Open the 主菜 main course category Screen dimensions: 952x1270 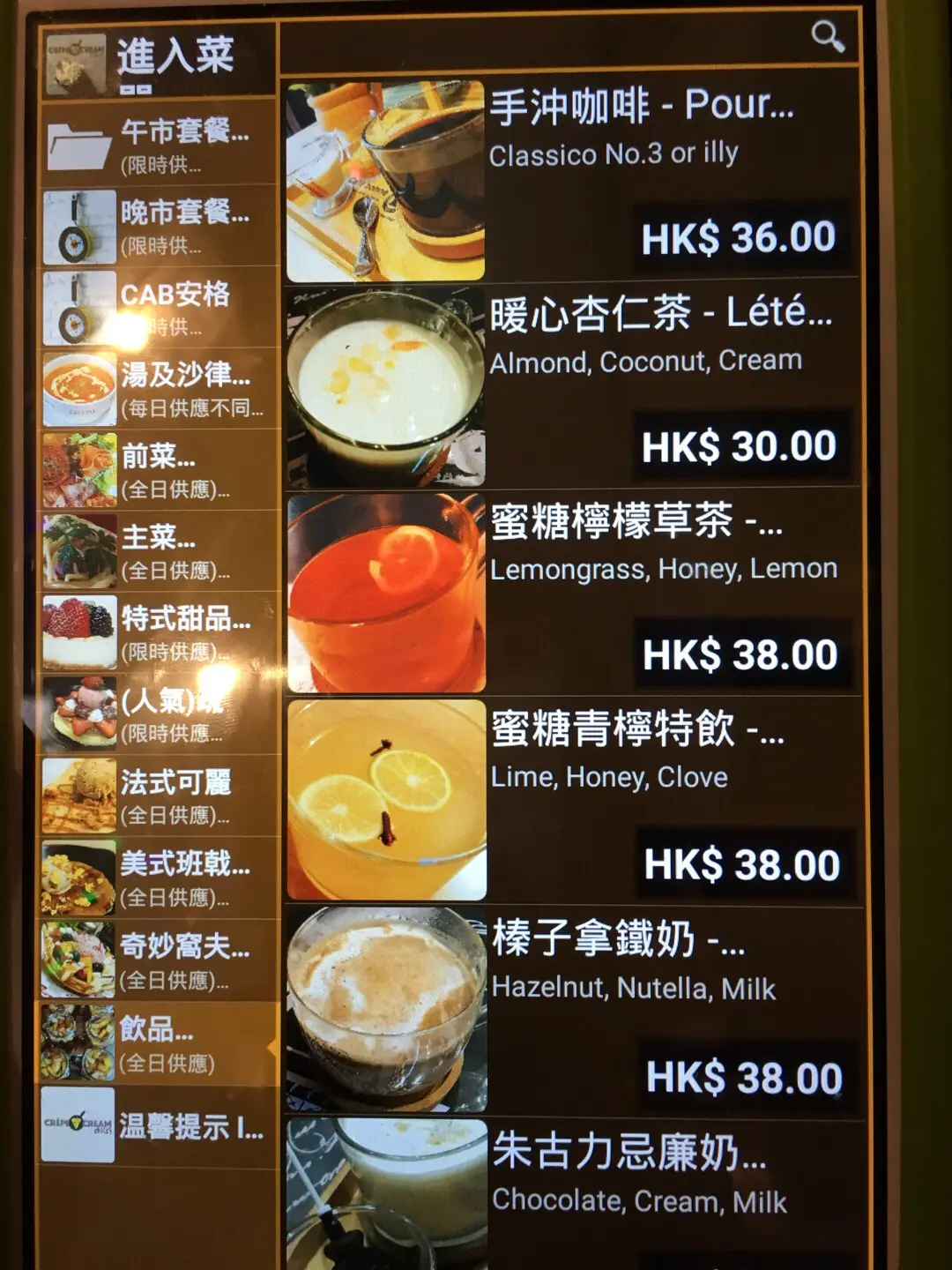[159, 551]
